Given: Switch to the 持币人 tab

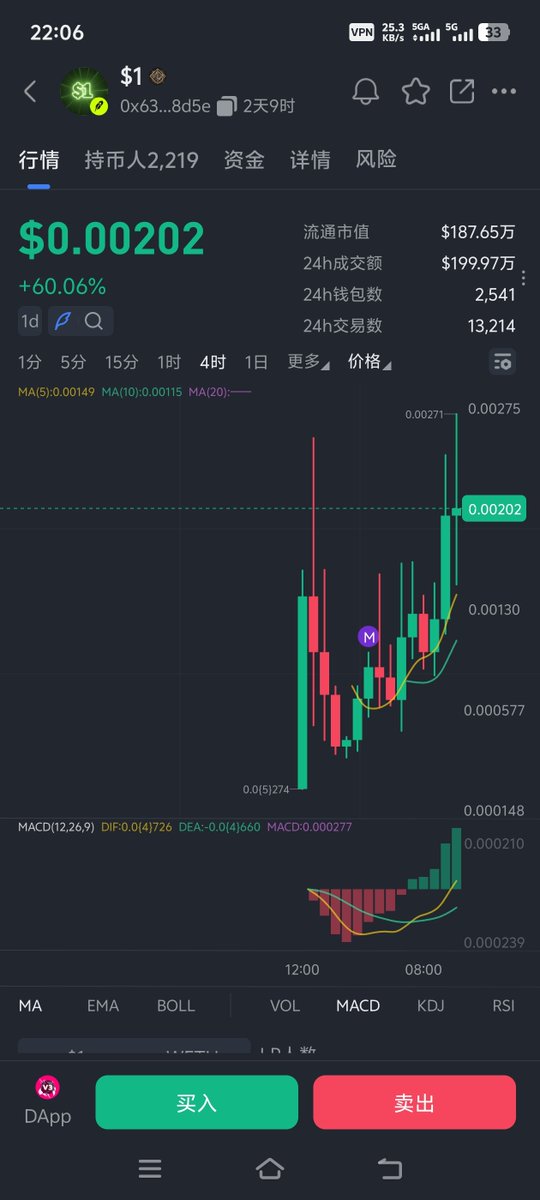Looking at the screenshot, I should [141, 160].
